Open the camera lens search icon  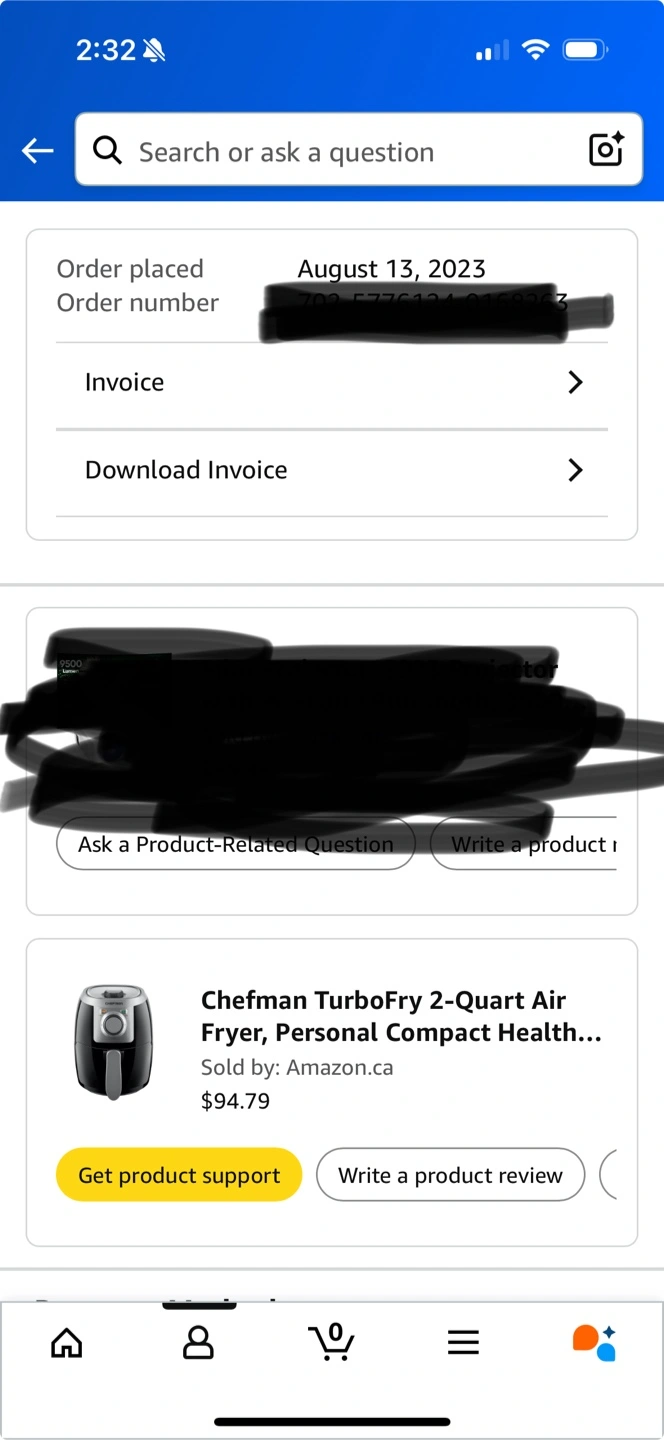(606, 149)
